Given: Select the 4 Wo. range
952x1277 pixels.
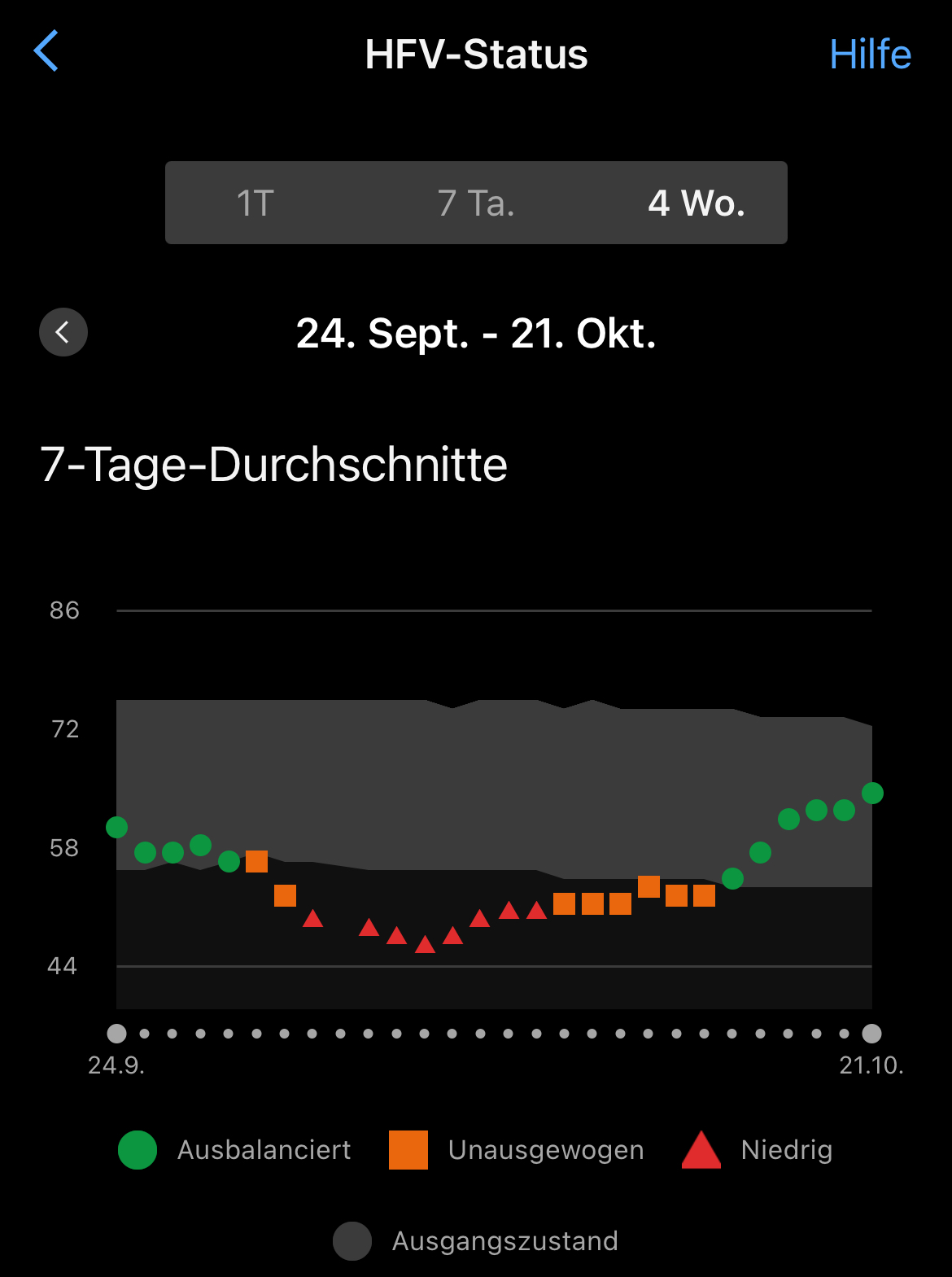Looking at the screenshot, I should coord(697,203).
